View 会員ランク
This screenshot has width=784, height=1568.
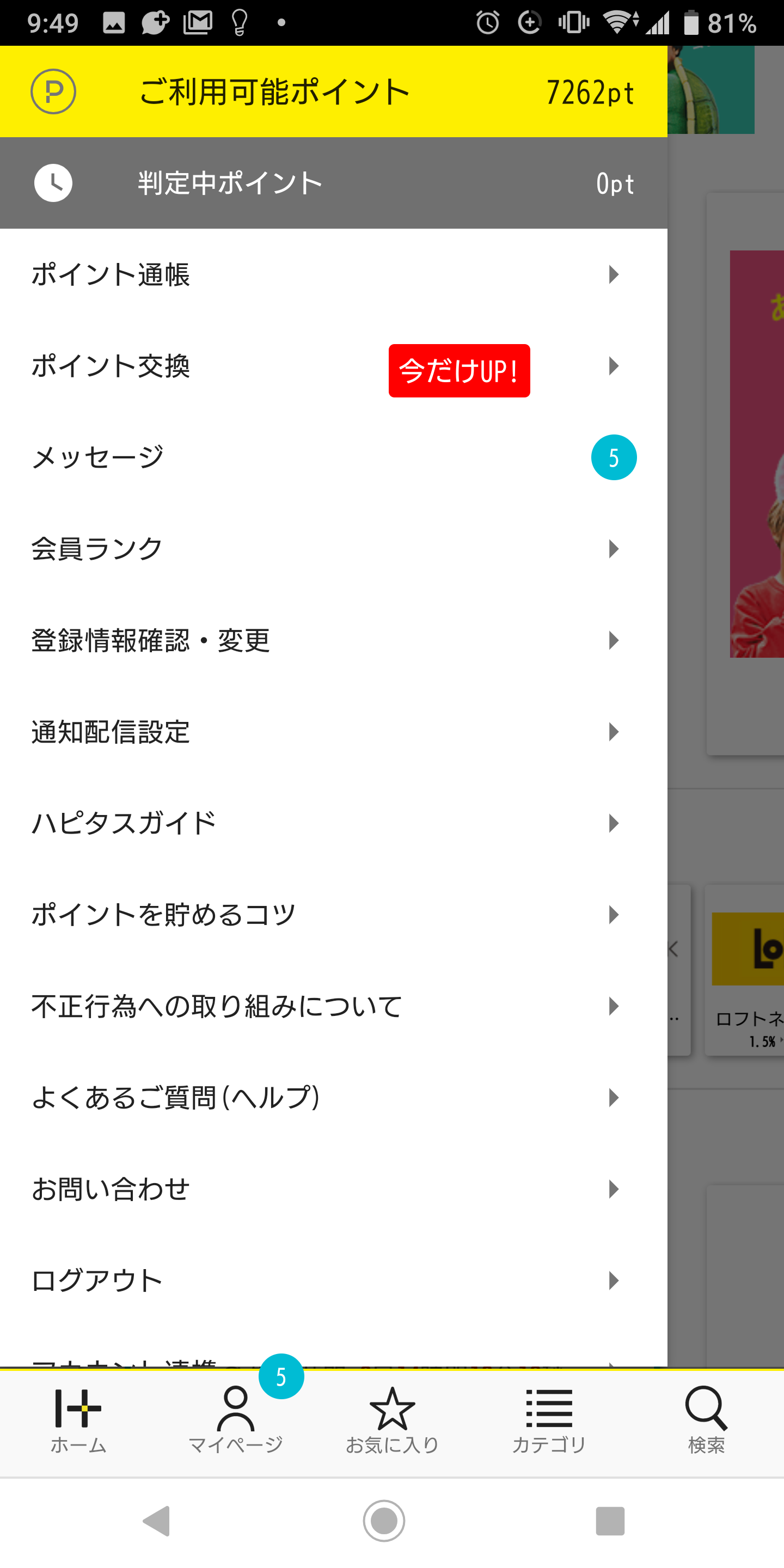click(334, 548)
